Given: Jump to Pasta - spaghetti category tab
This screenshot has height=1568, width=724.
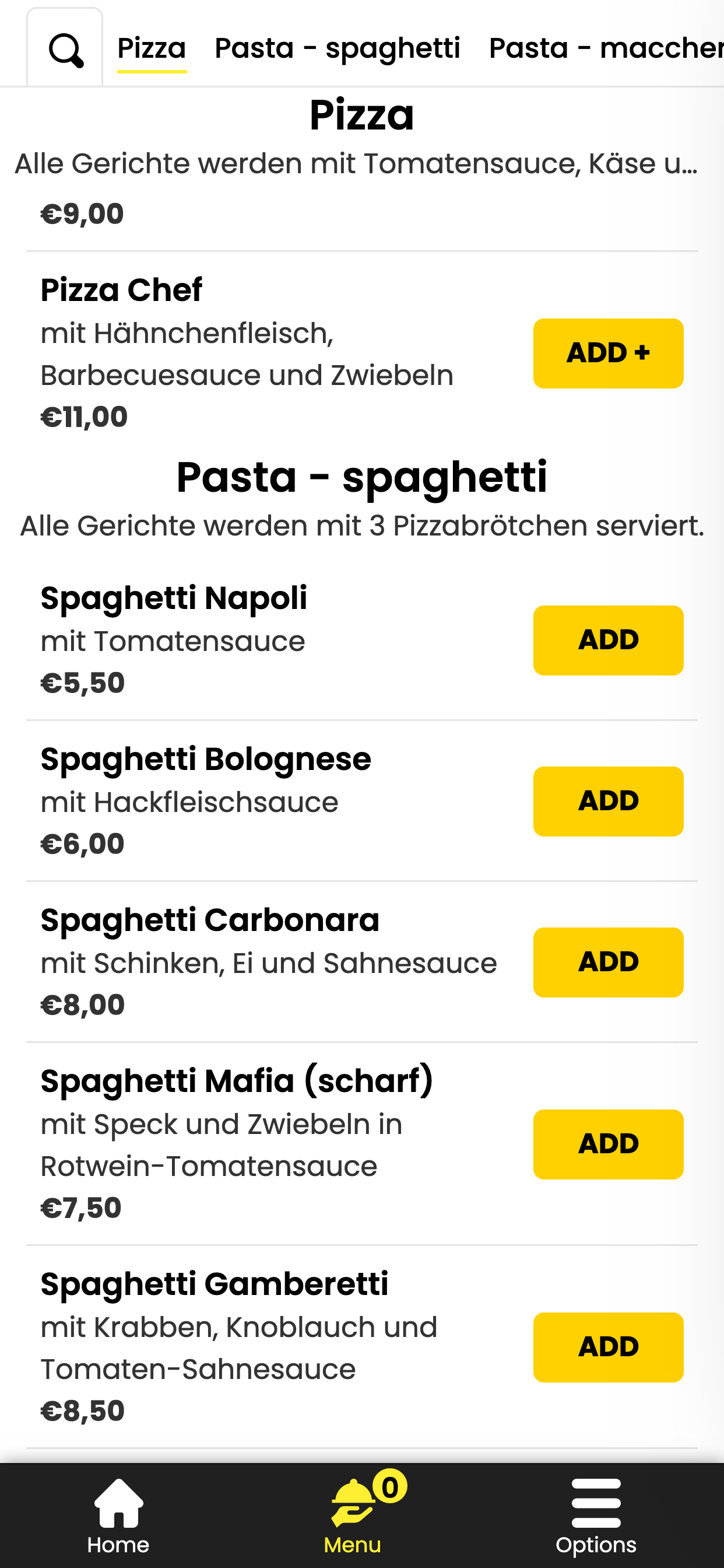Looking at the screenshot, I should (x=338, y=48).
